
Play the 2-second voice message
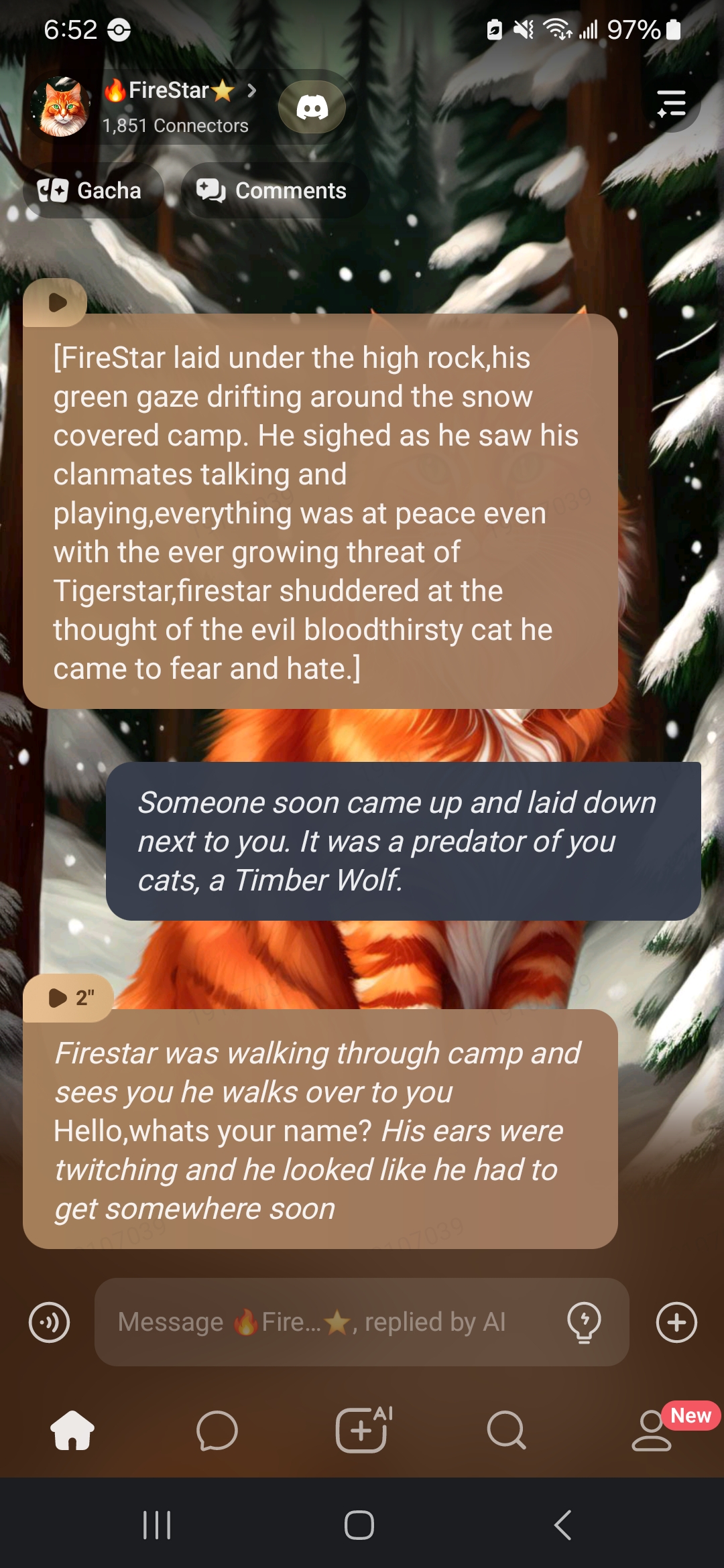tap(69, 998)
